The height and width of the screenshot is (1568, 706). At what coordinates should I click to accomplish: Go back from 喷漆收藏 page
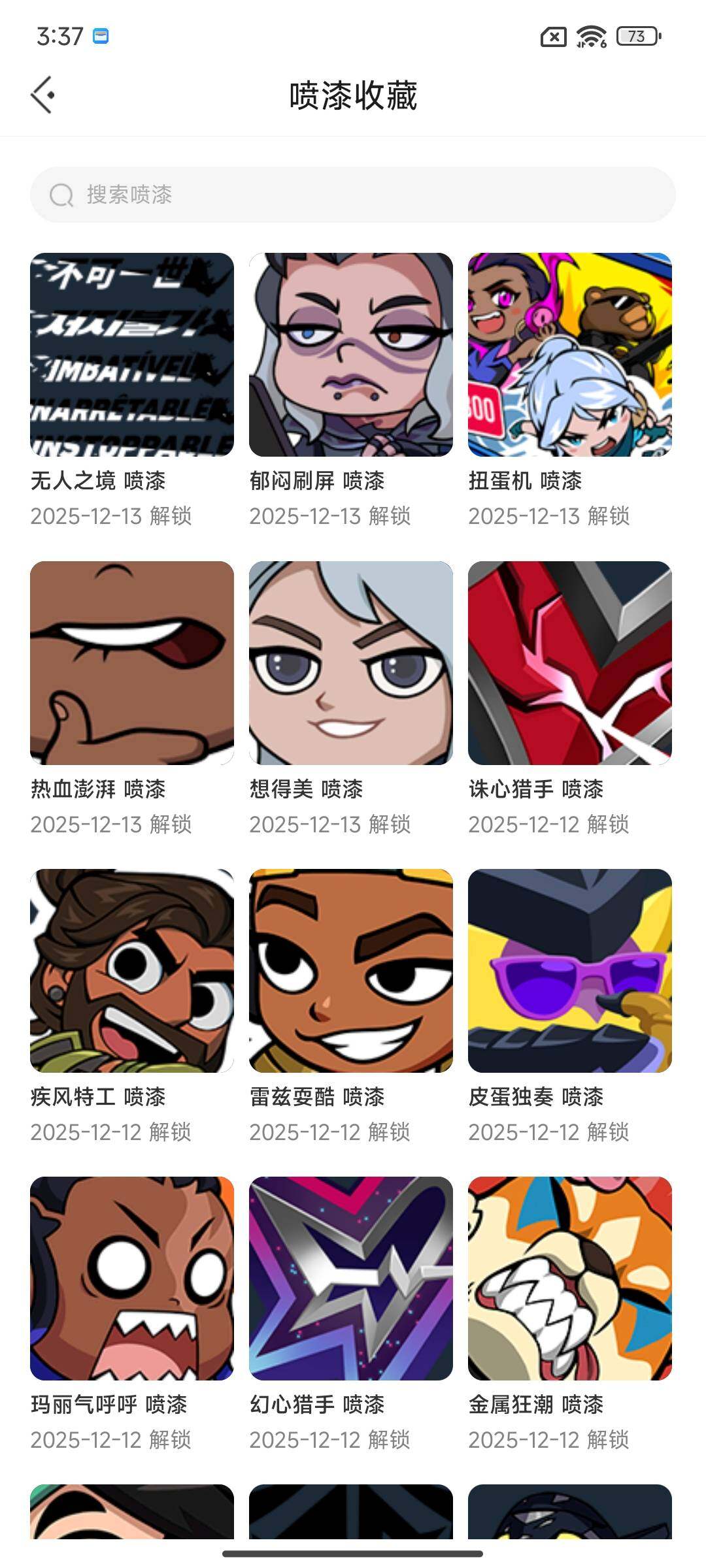point(43,95)
